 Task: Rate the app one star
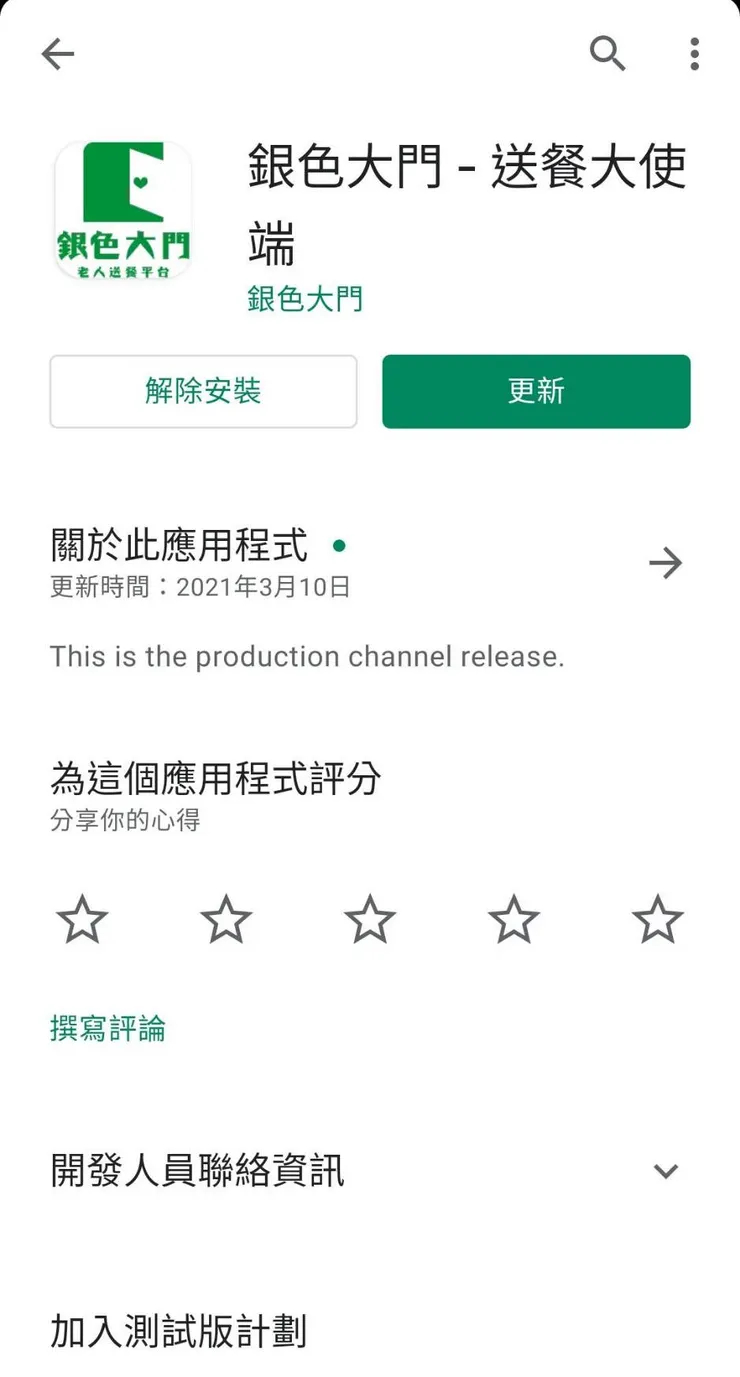[x=83, y=918]
